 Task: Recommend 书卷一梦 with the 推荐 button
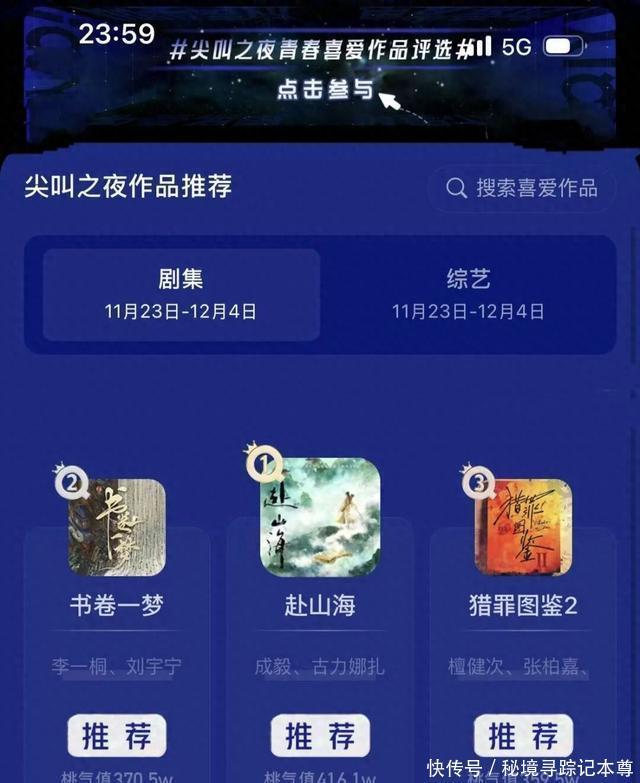click(x=117, y=737)
